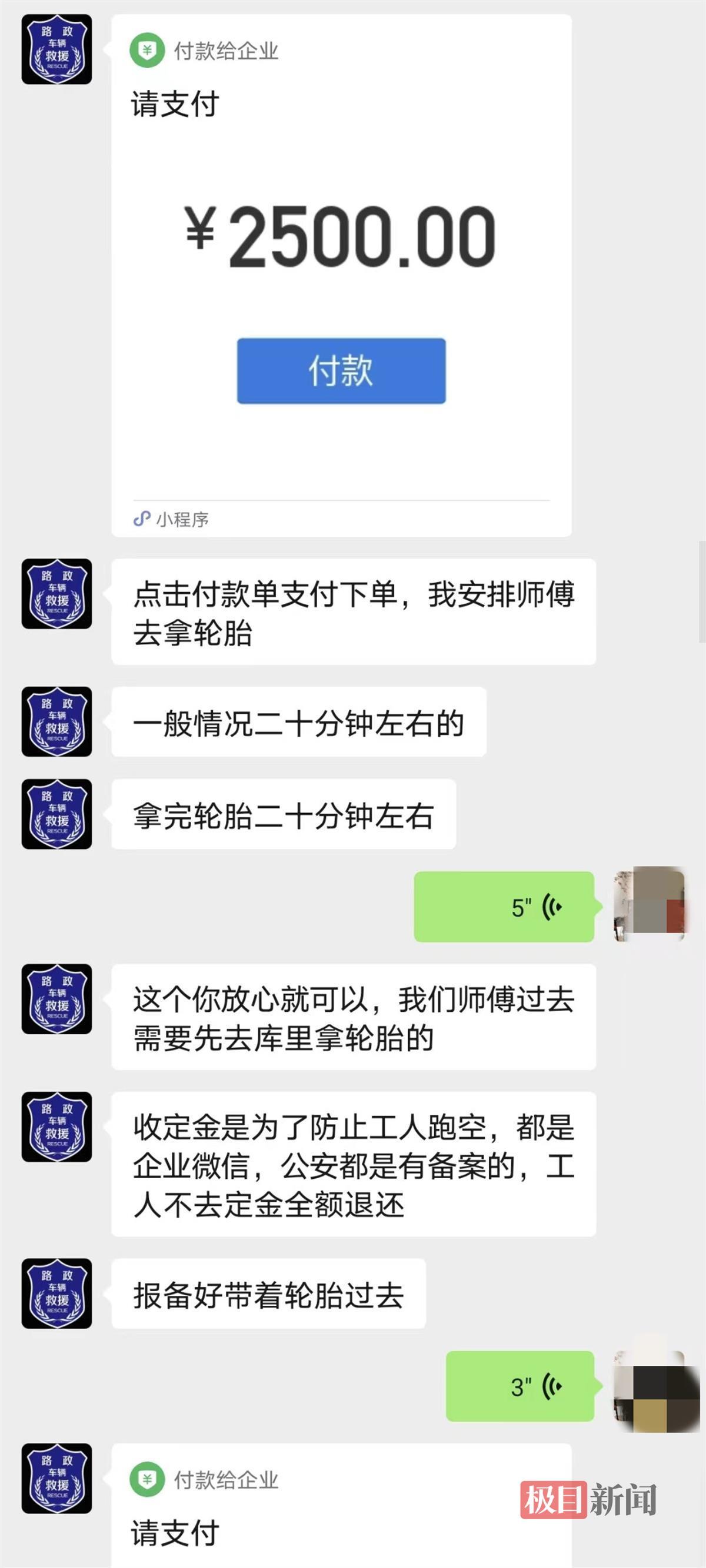Play the 3" voice message
Viewport: 706px width, 1568px height.
pos(519,1386)
